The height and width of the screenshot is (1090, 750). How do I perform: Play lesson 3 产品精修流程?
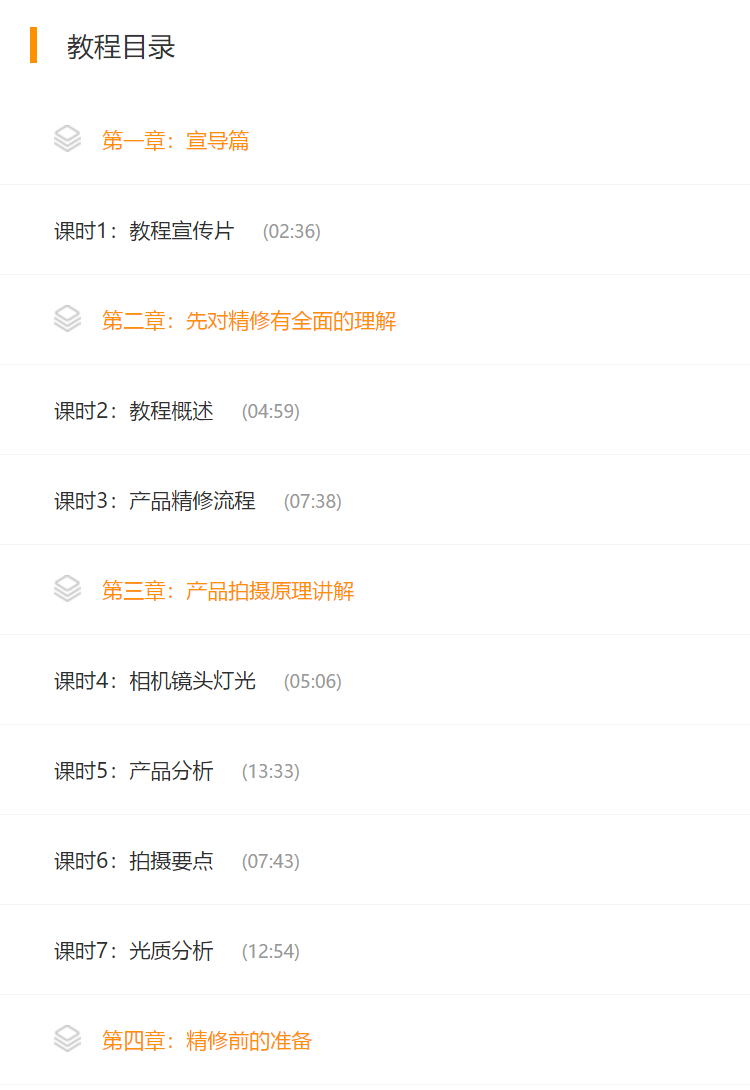[155, 501]
